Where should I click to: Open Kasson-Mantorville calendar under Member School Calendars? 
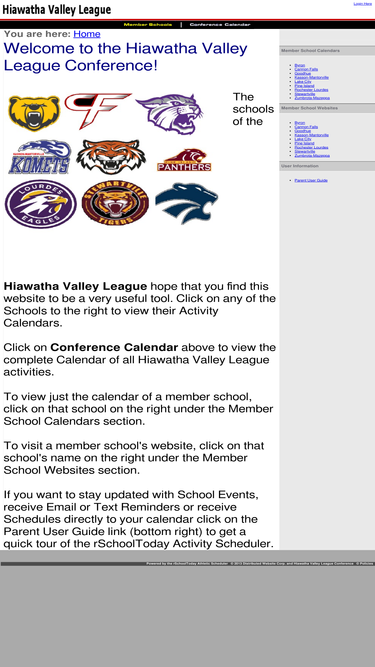[311, 77]
